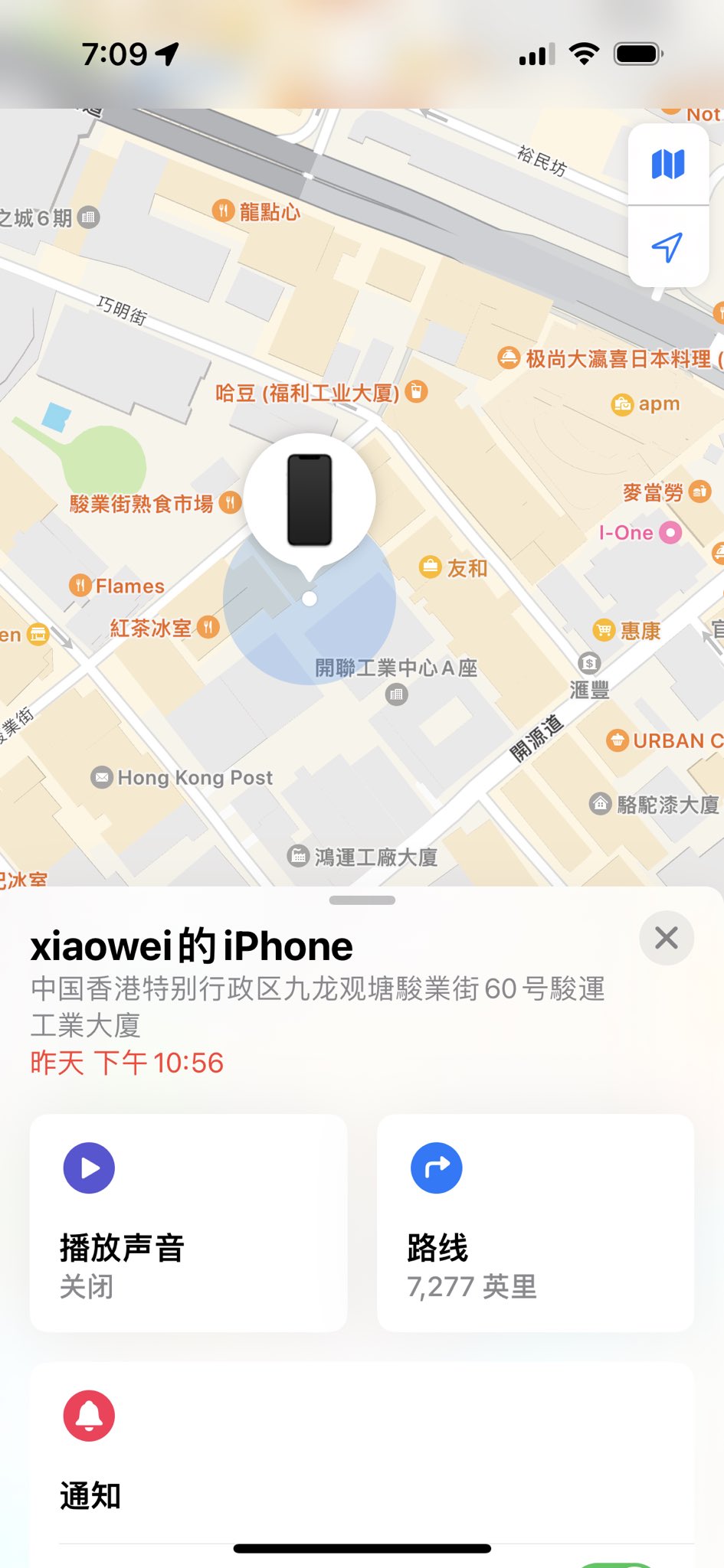Select the 開聯工業中心A座 building marker
Screen dimensions: 724x1568
(396, 694)
